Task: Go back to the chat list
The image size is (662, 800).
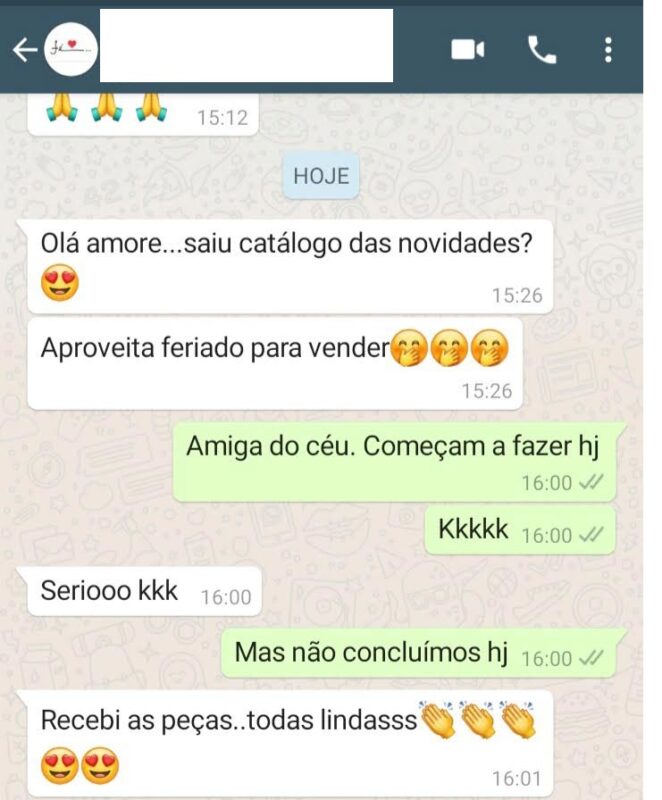Action: point(24,50)
